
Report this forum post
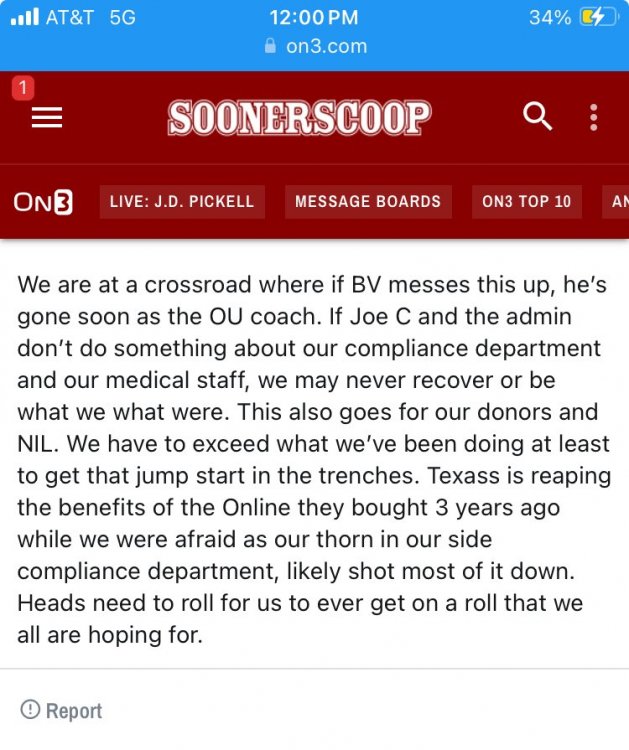point(62,710)
